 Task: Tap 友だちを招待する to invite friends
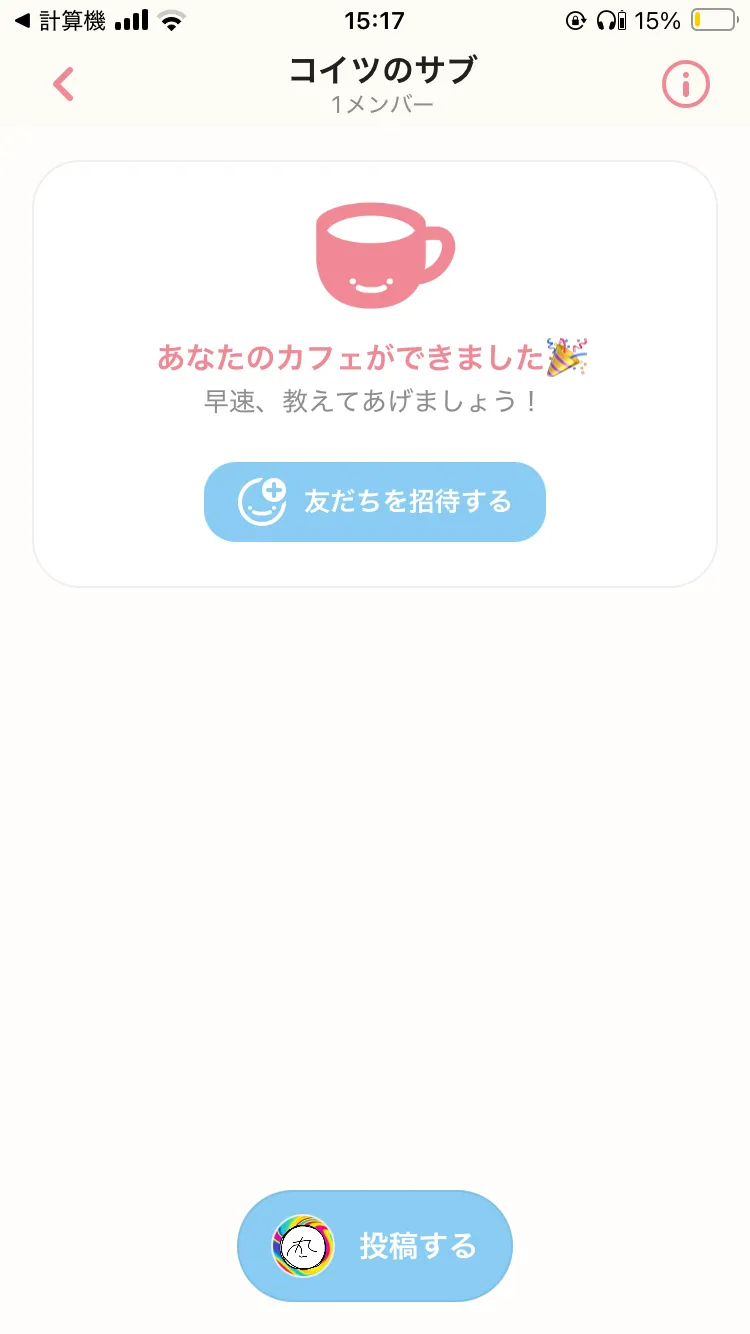pos(375,501)
